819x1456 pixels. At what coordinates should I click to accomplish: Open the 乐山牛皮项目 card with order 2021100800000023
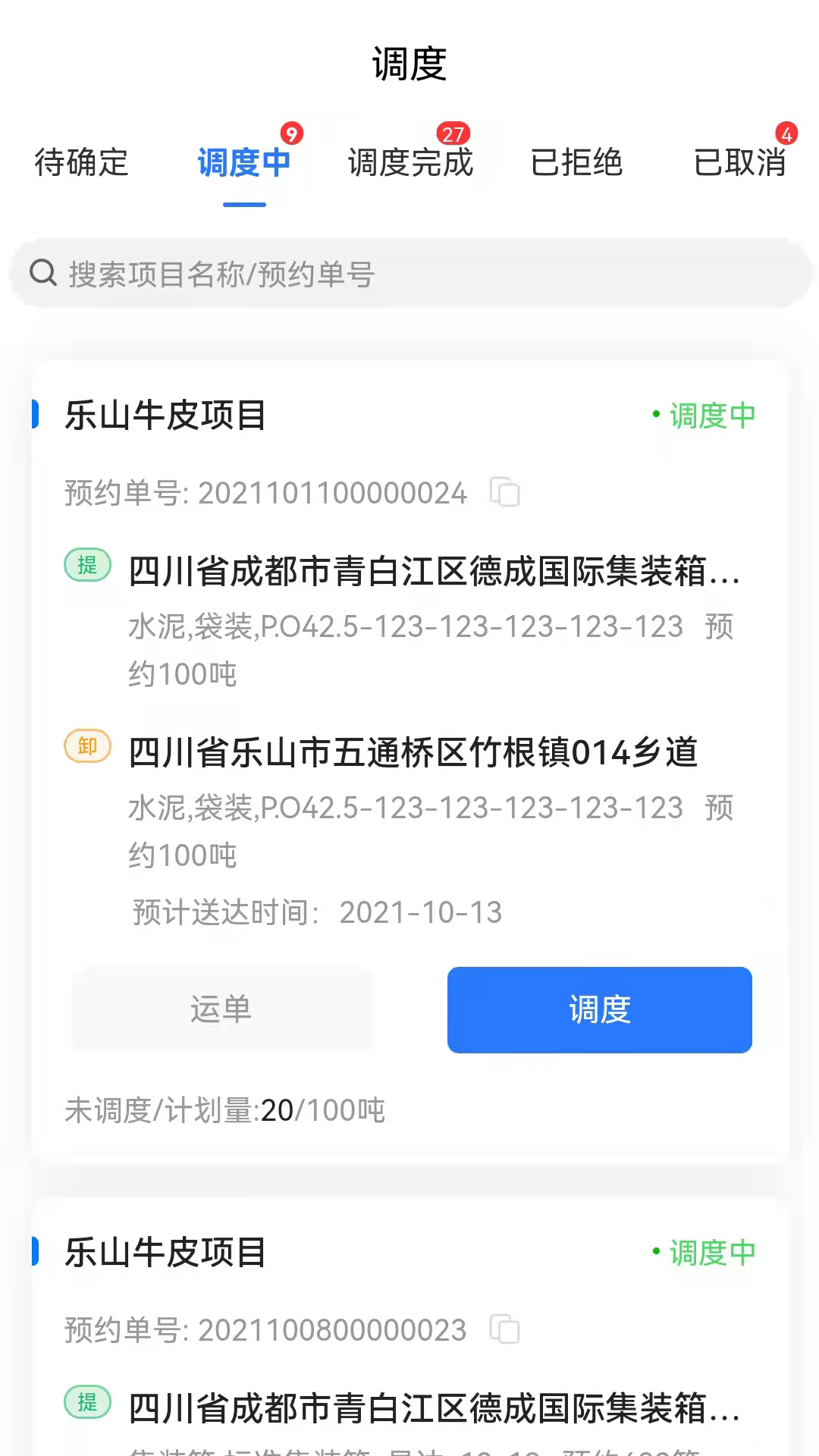click(x=409, y=1327)
